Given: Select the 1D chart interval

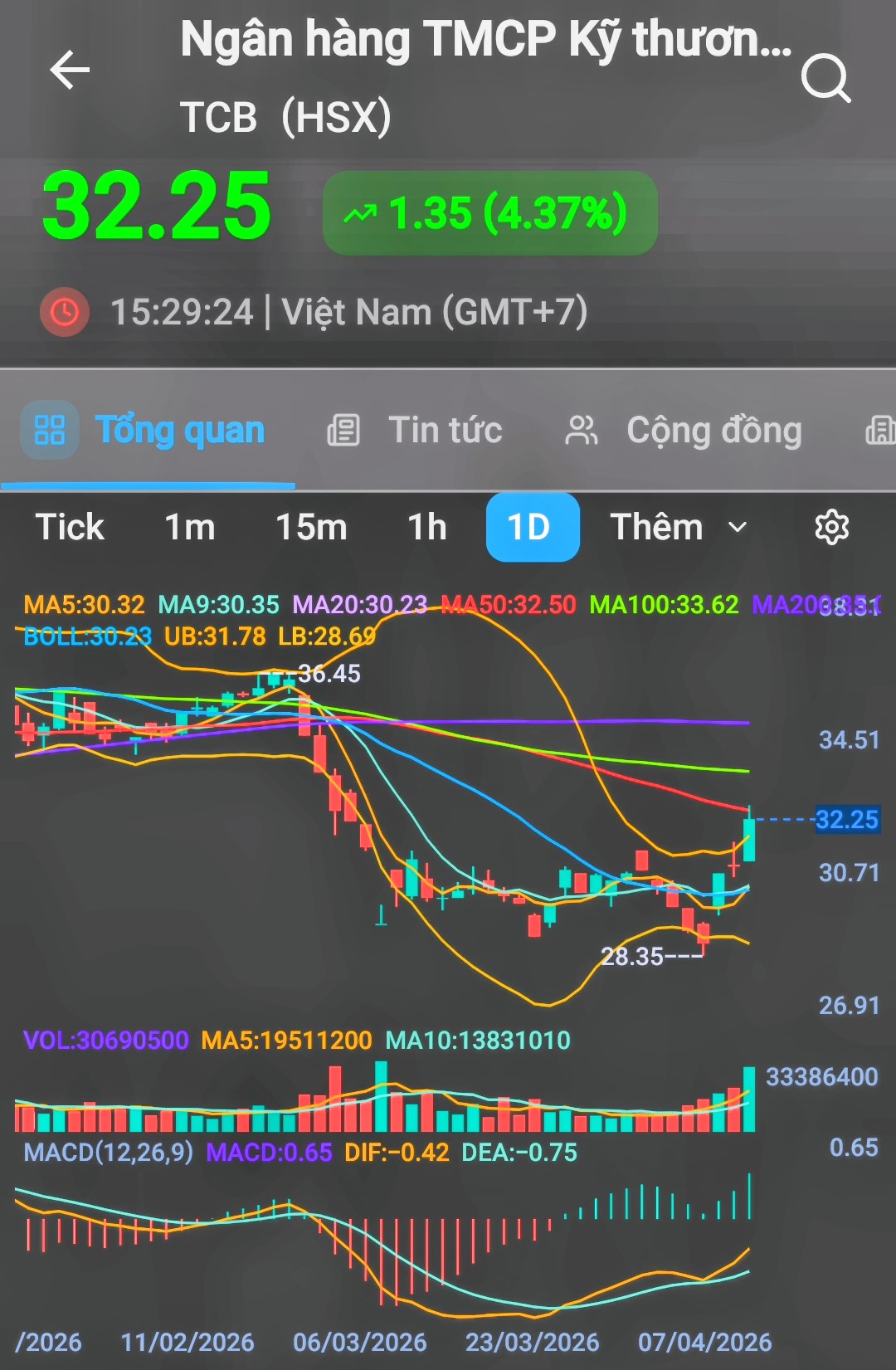Looking at the screenshot, I should tap(532, 527).
